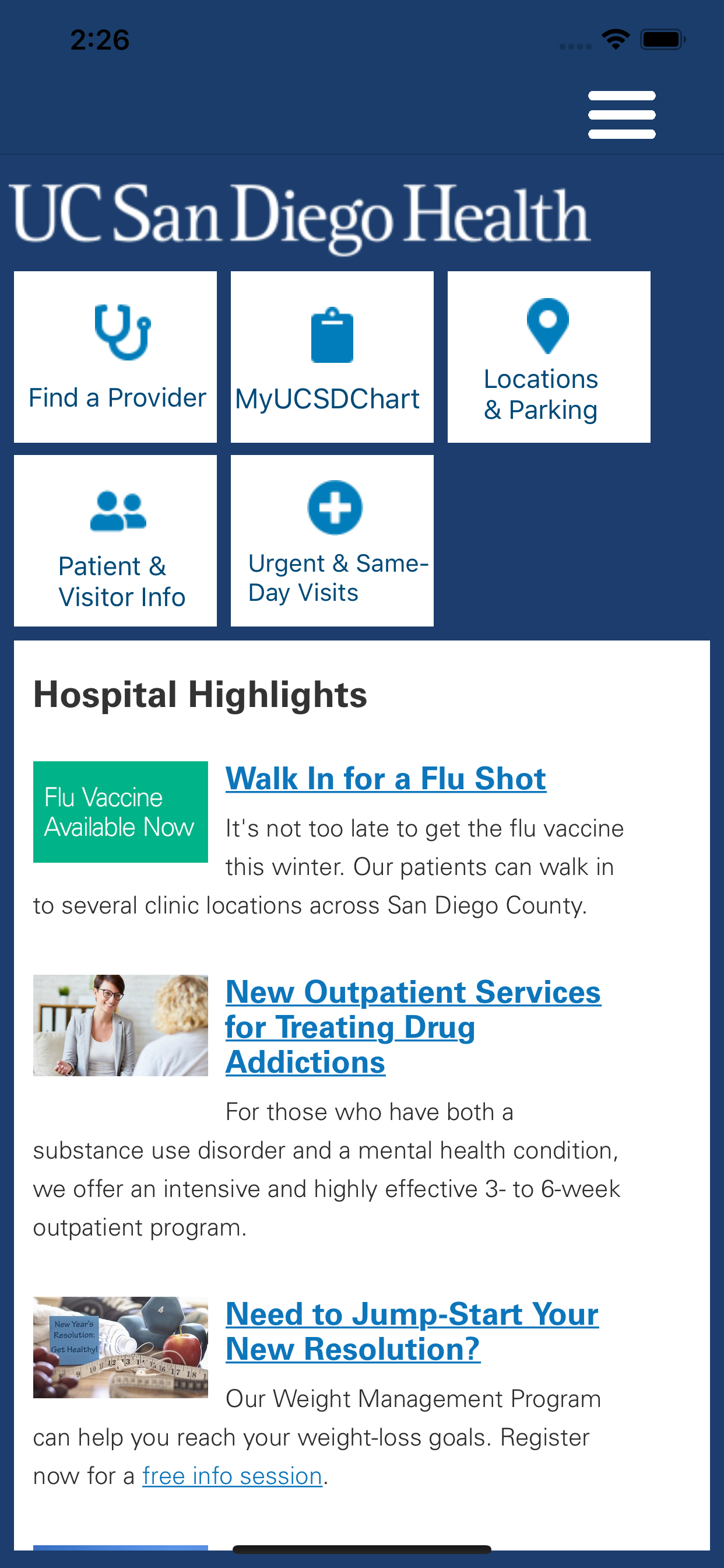Open Urgent & Same-Day Visits tile
The image size is (724, 1568).
332,541
